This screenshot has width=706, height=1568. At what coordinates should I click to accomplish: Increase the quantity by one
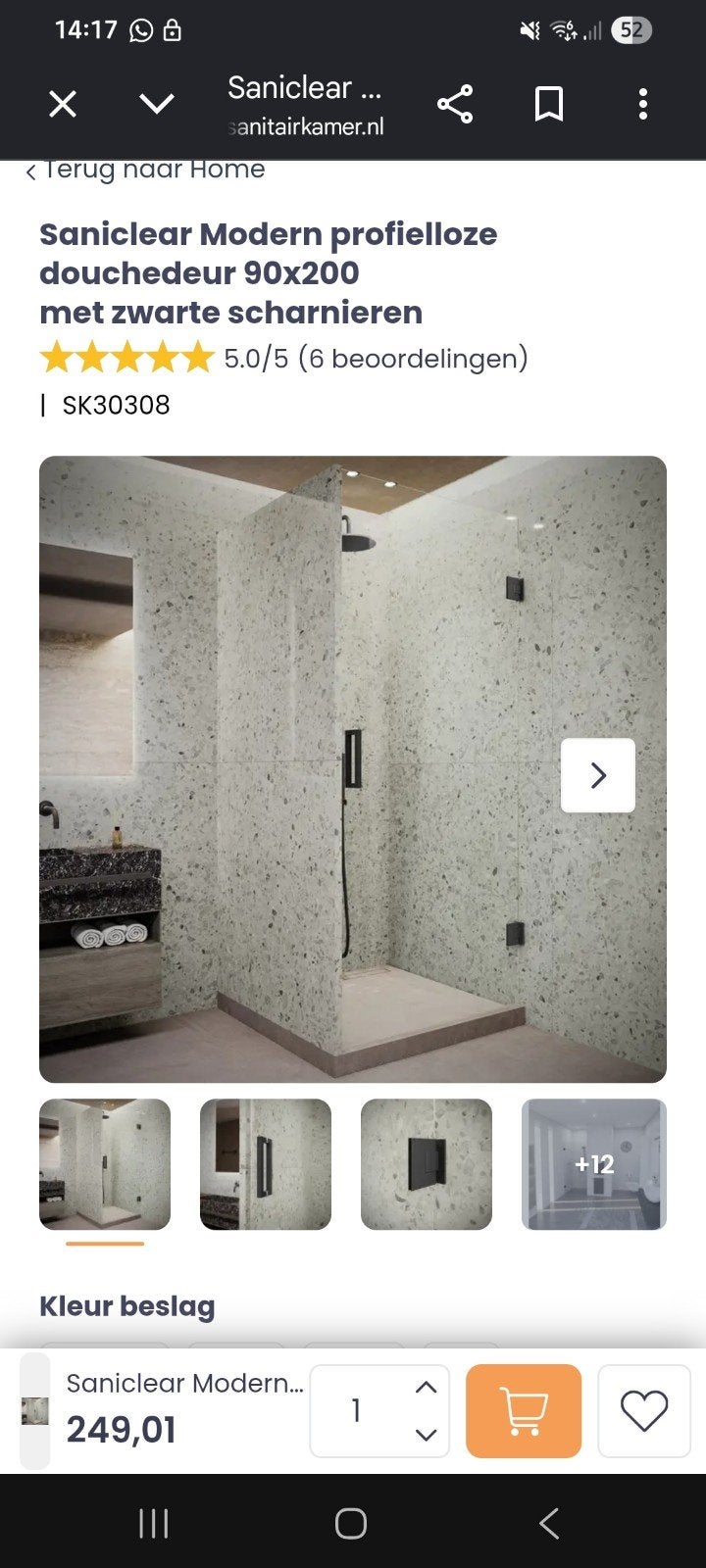pyautogui.click(x=426, y=1387)
